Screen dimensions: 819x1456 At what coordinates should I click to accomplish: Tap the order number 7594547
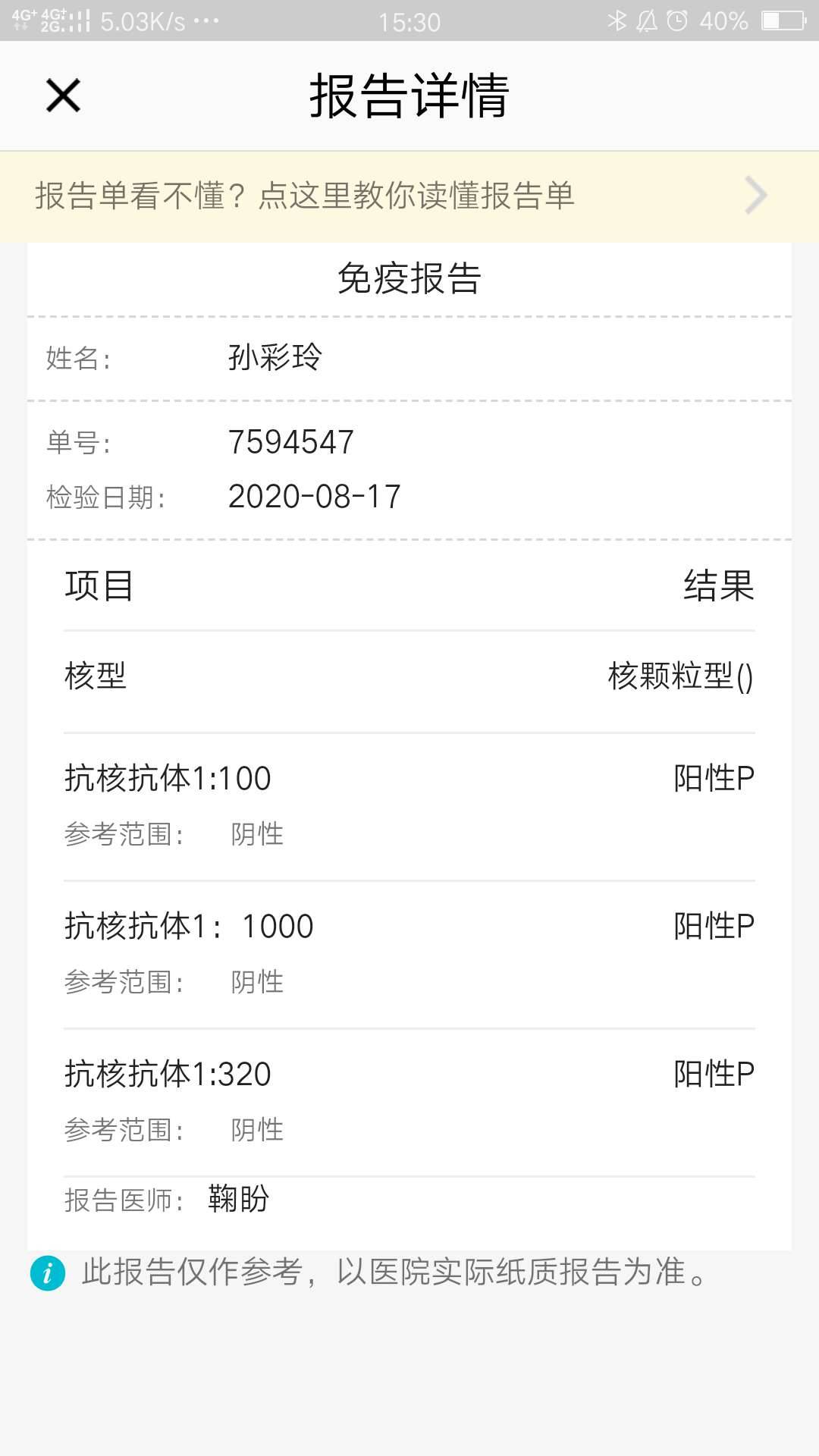click(x=290, y=443)
